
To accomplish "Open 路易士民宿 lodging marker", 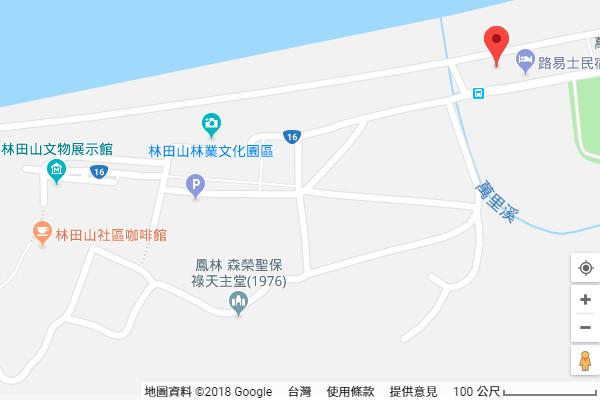I will [x=525, y=63].
